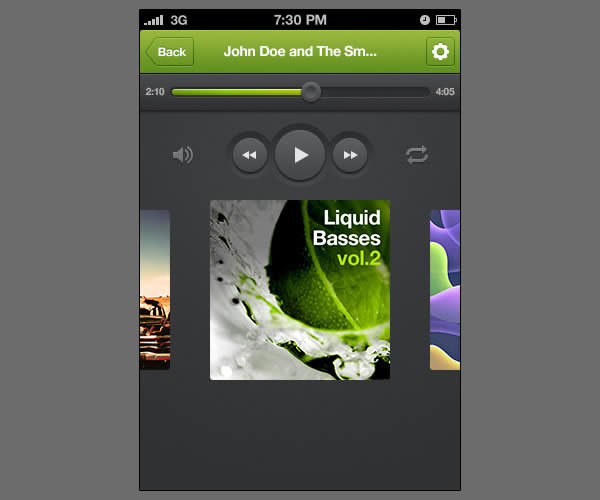This screenshot has width=600, height=500.
Task: Select the purple abstract album cover
Action: [445, 290]
